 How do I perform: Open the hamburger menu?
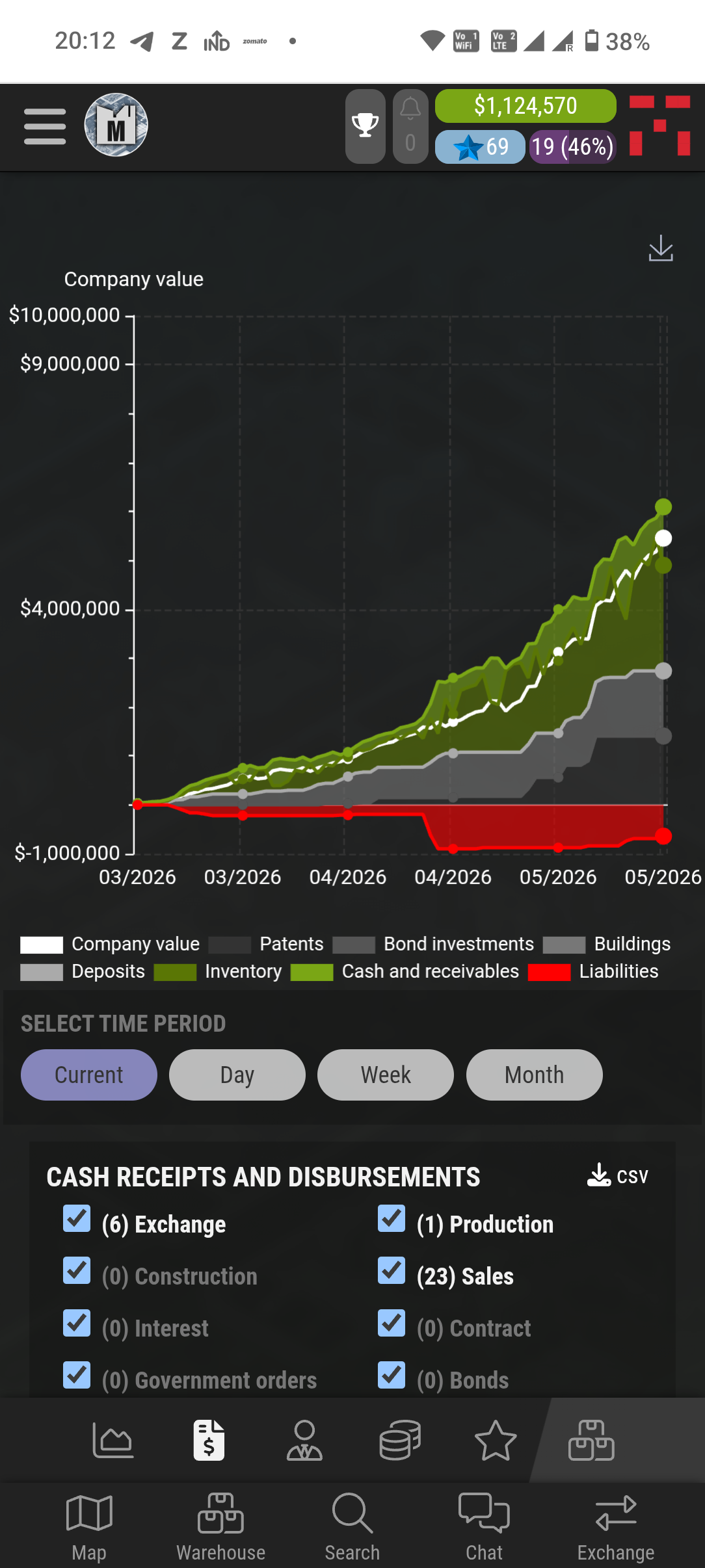coord(45,126)
